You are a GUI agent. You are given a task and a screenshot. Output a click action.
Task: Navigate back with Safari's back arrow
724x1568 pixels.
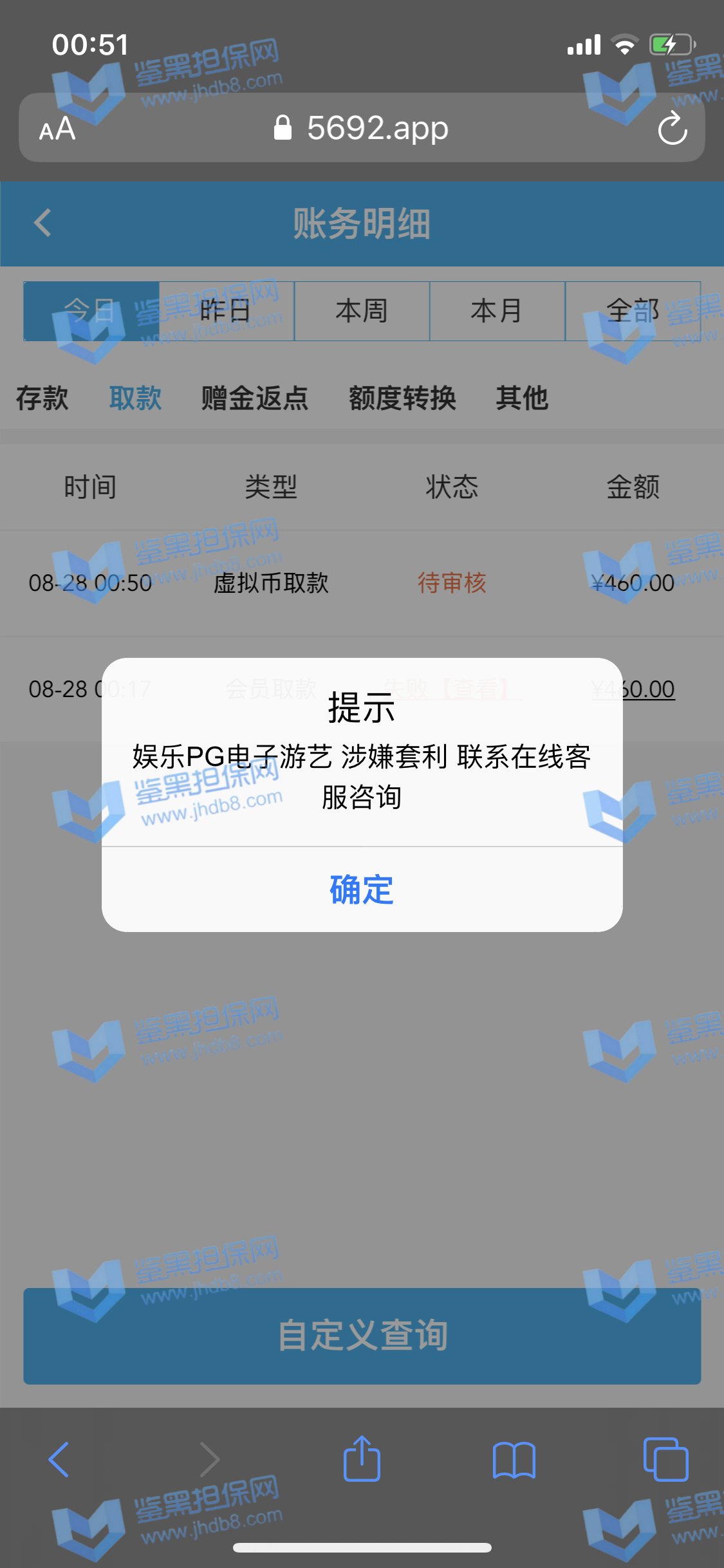tap(59, 1459)
